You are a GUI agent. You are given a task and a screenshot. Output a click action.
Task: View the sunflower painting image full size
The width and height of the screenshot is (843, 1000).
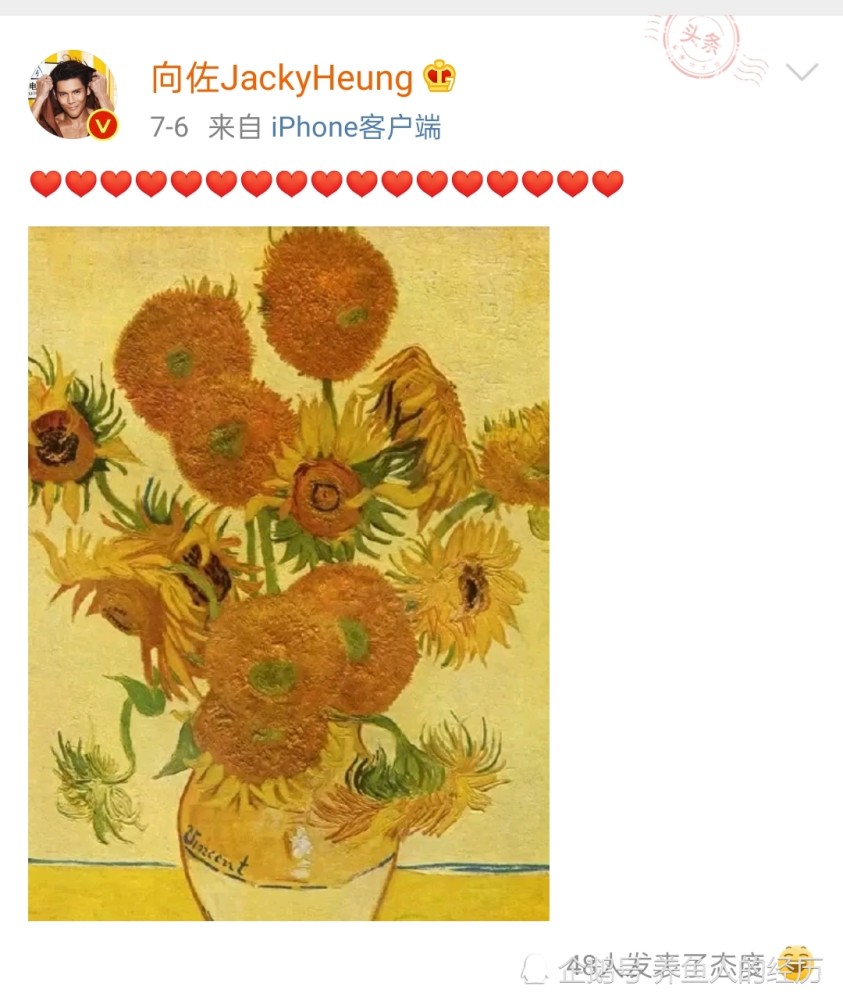point(288,573)
